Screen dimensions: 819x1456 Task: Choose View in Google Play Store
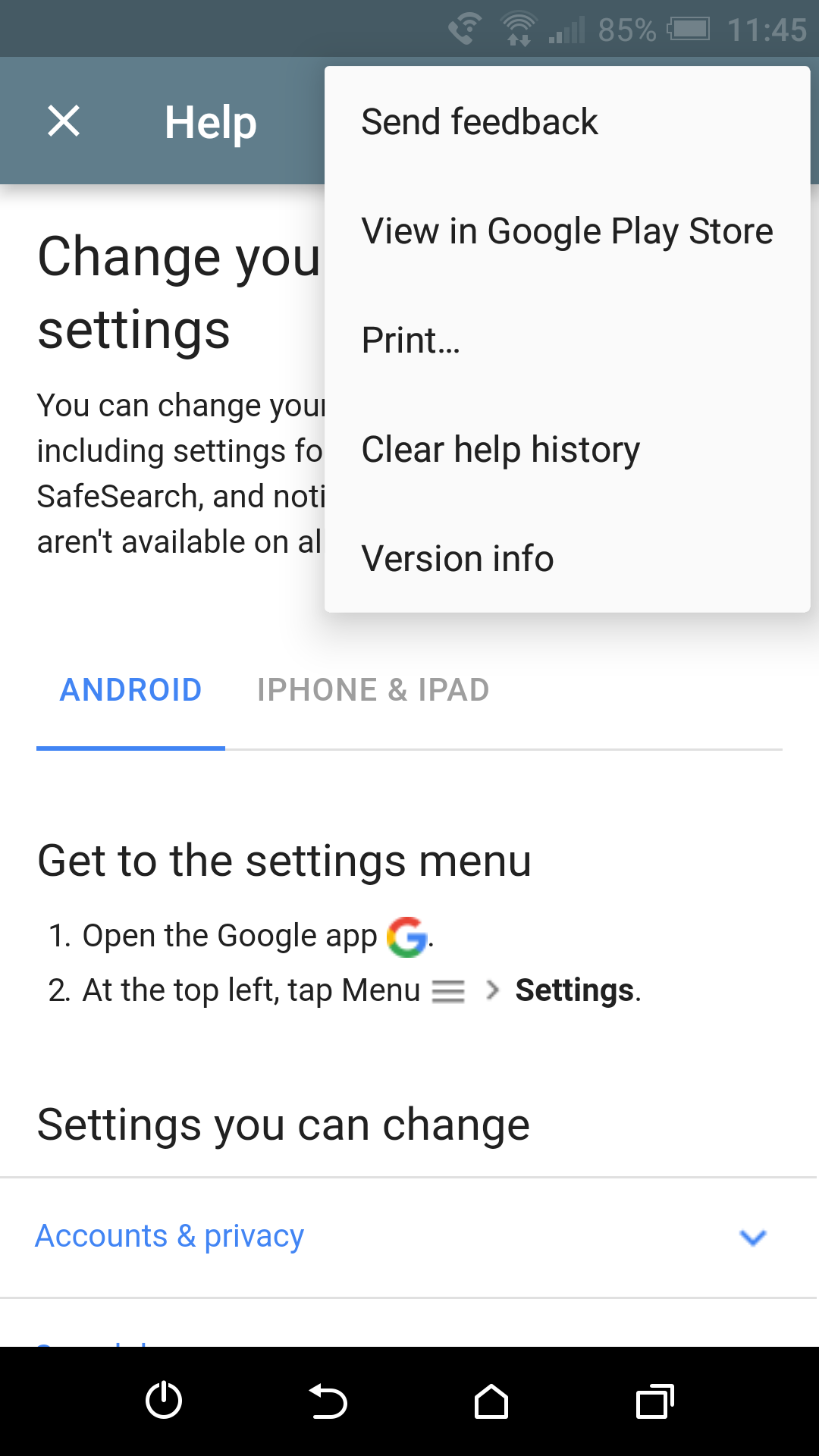click(x=567, y=231)
